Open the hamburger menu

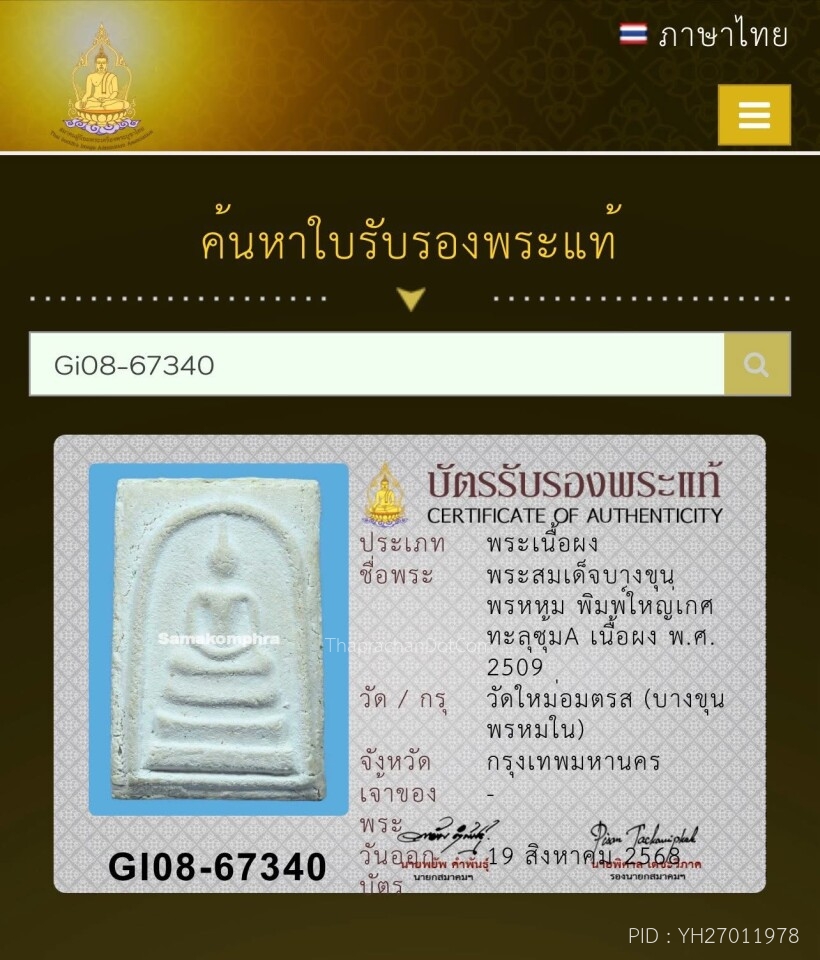coord(754,115)
